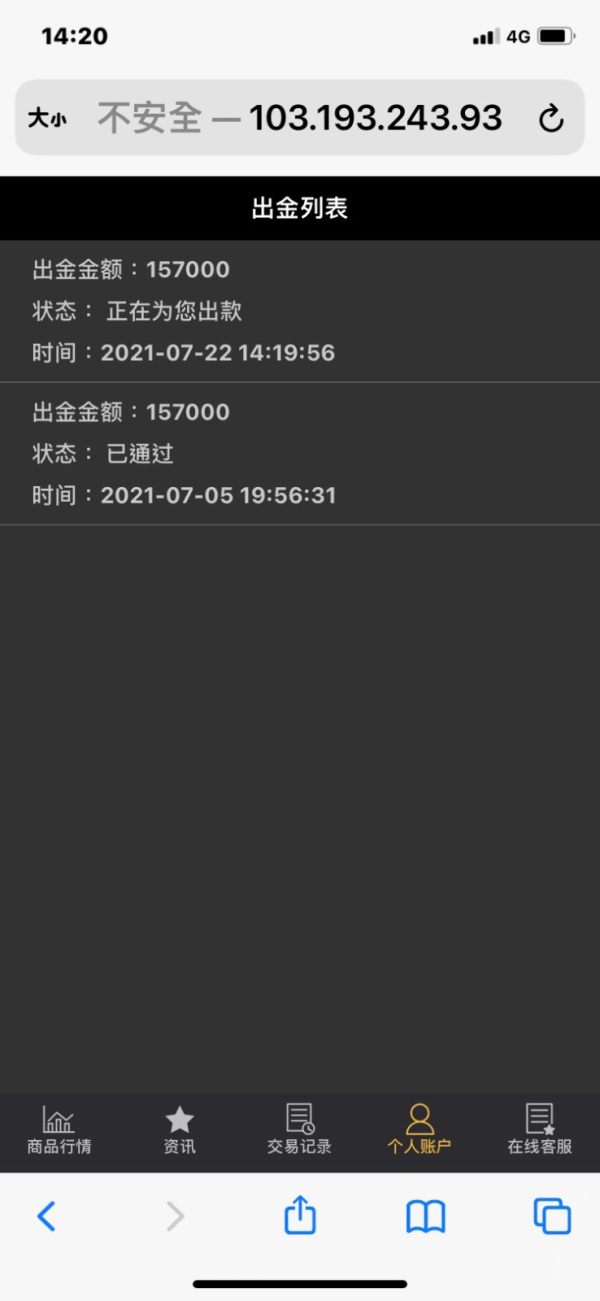Open the 资讯 tab
Screen dimensions: 600x1301
(180, 1131)
